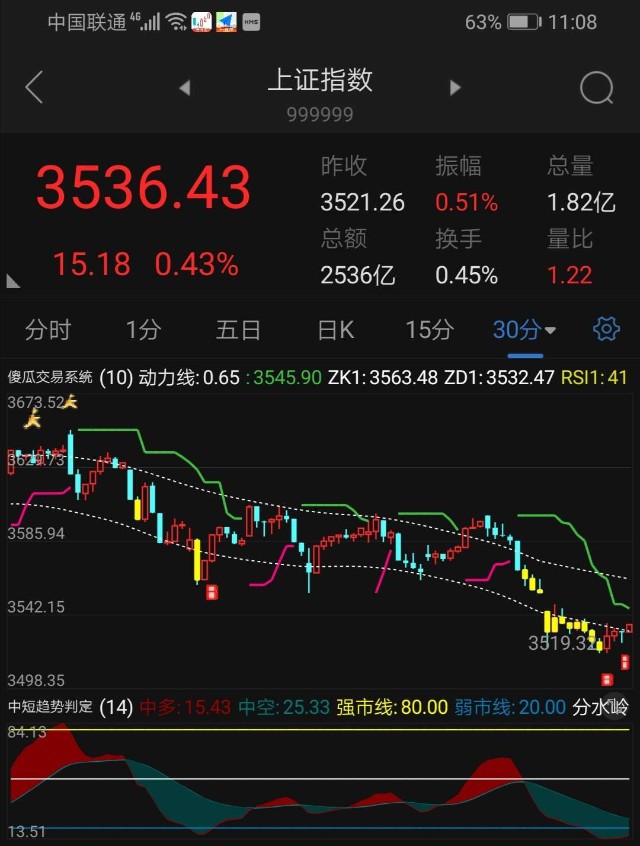This screenshot has height=846, width=640.
Task: Go back using the top-left arrow
Action: pyautogui.click(x=34, y=88)
